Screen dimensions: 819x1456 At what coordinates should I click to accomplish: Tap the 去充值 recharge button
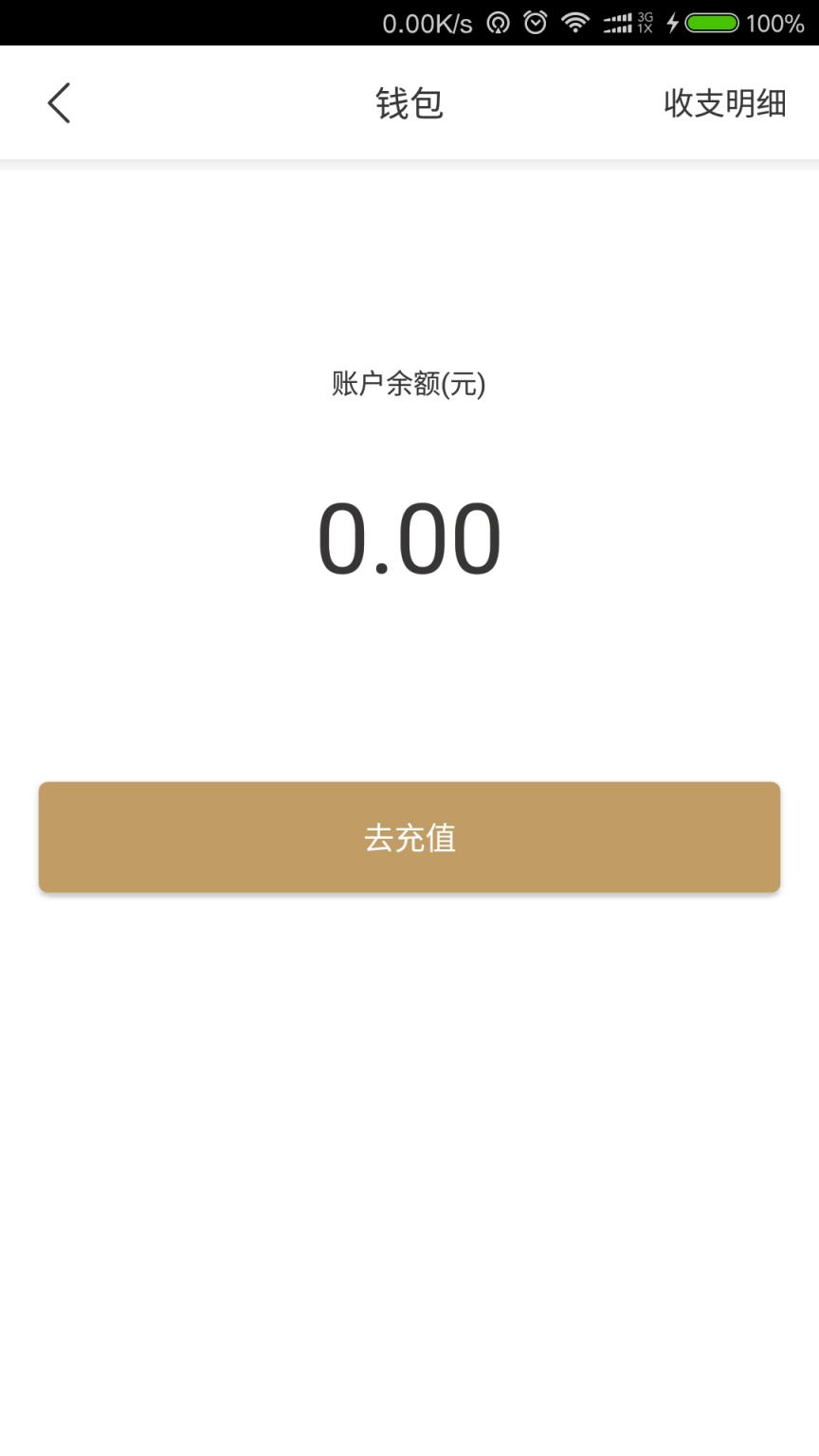[x=409, y=837]
